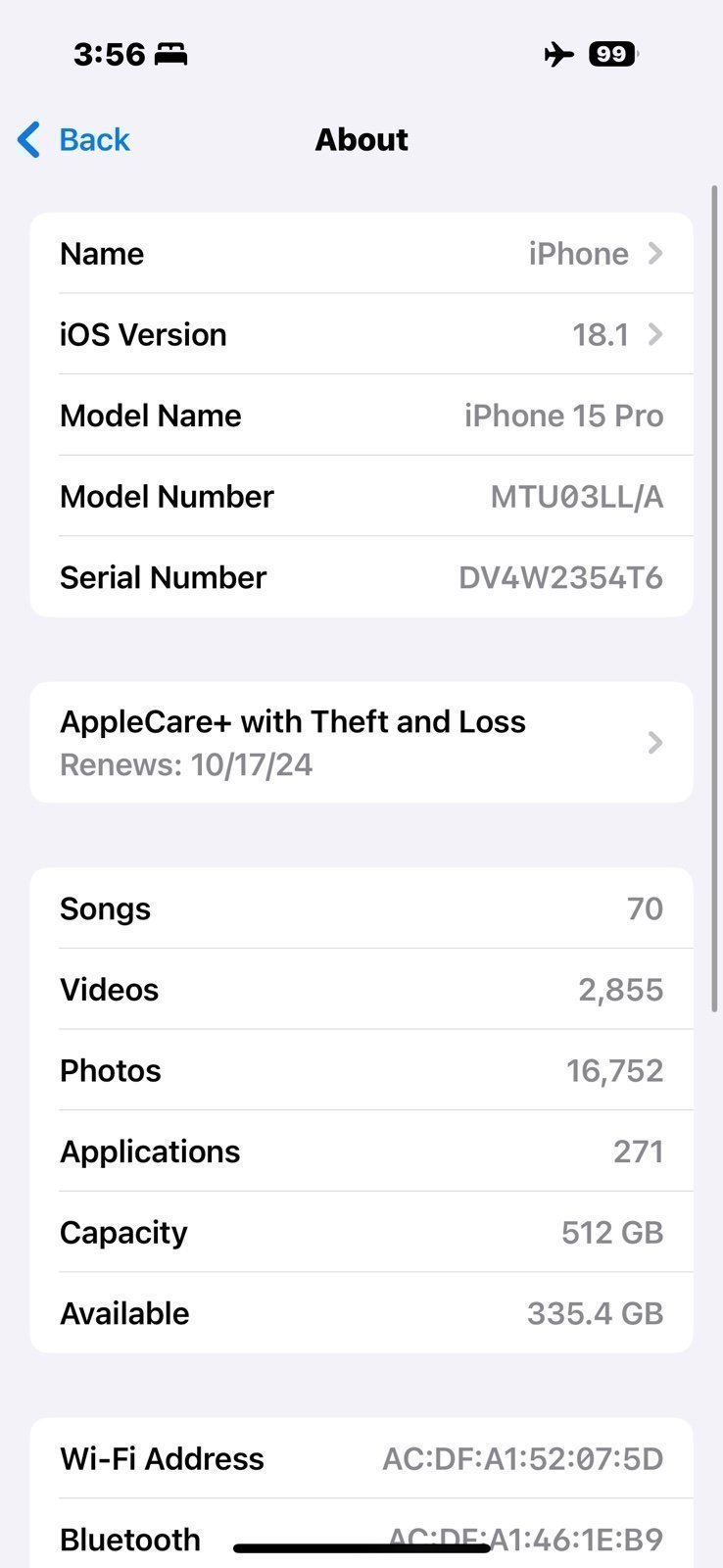Tap the Model Number row to toggle format
The height and width of the screenshot is (1568, 723).
[361, 497]
